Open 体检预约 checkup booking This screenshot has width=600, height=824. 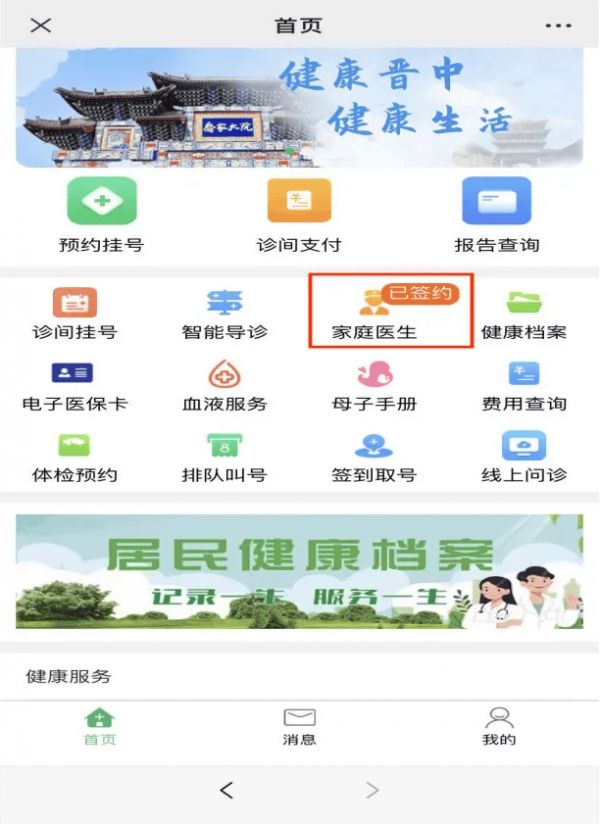(x=74, y=458)
